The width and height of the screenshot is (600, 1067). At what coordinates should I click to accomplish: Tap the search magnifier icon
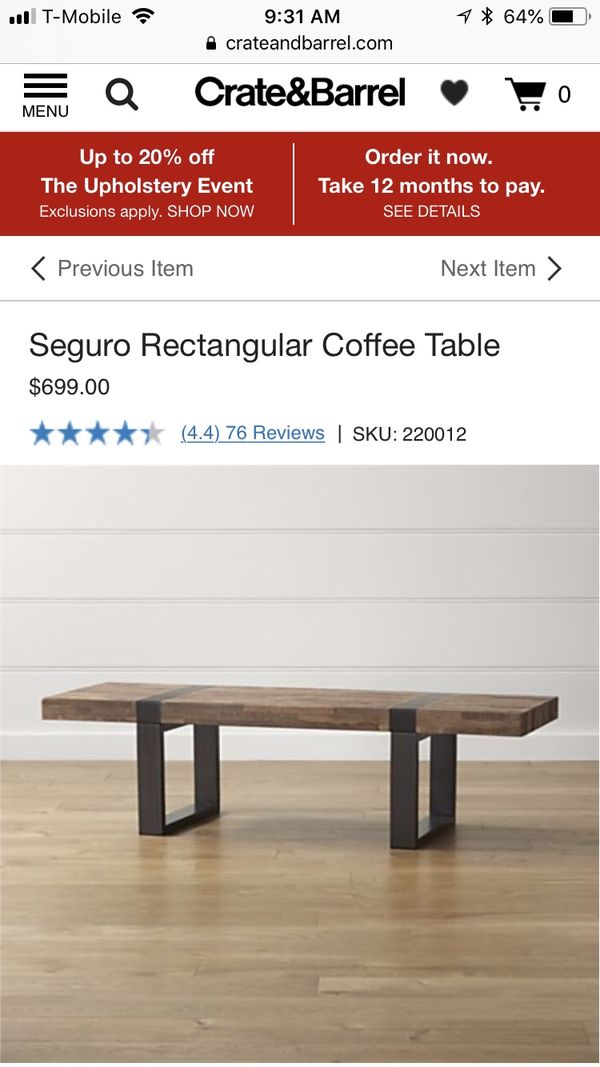(122, 95)
